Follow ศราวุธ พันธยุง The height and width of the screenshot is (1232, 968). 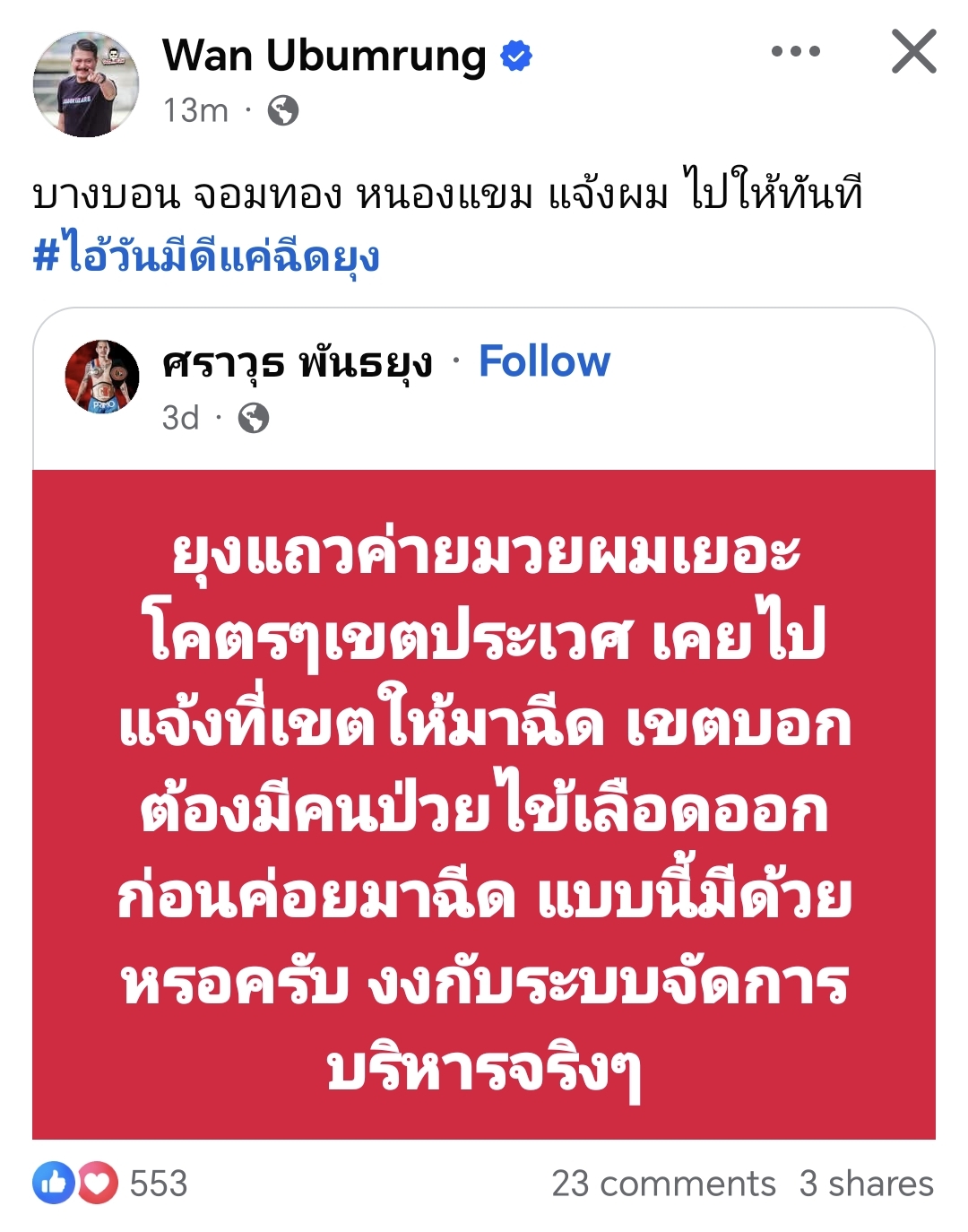pyautogui.click(x=544, y=362)
